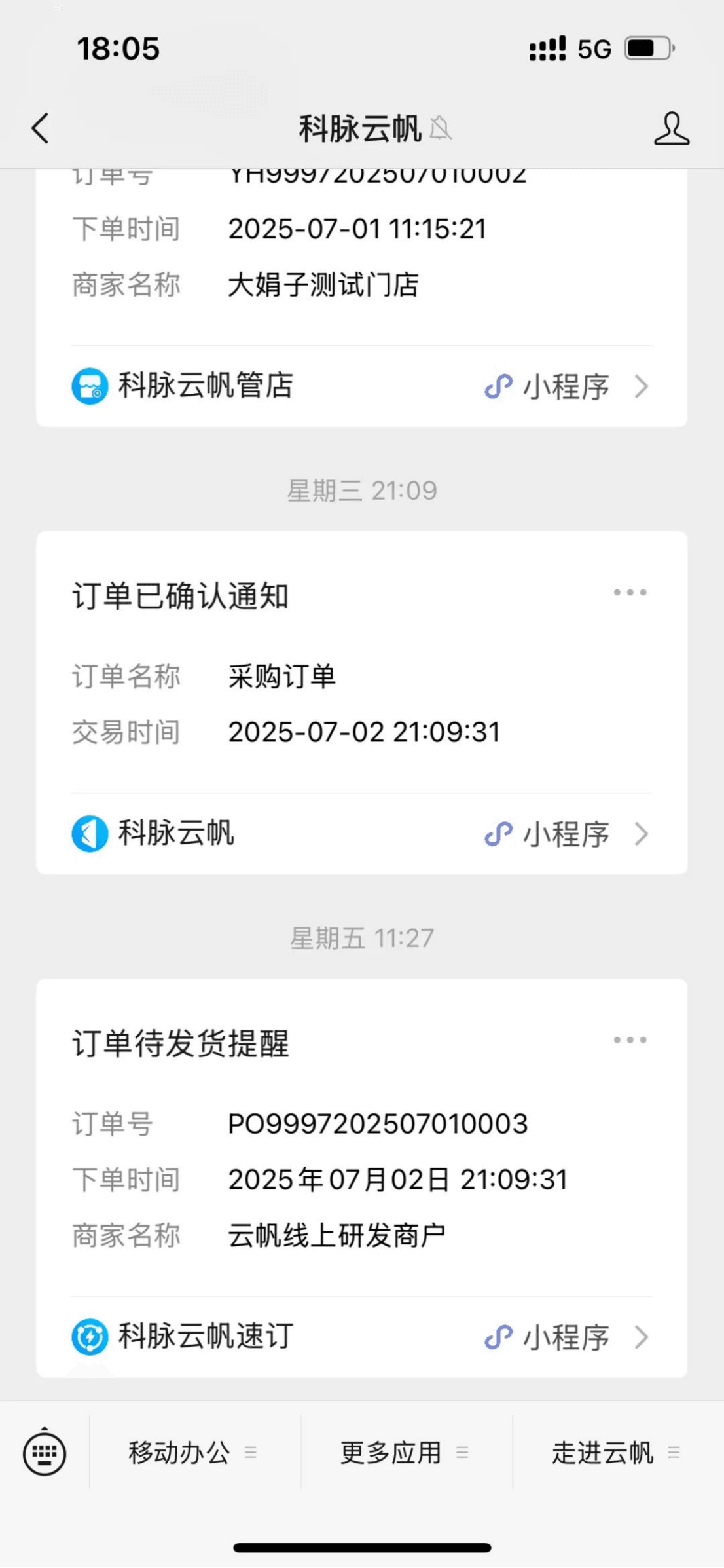
Task: Open the 科脉云帆 mini program link
Action: [x=361, y=834]
